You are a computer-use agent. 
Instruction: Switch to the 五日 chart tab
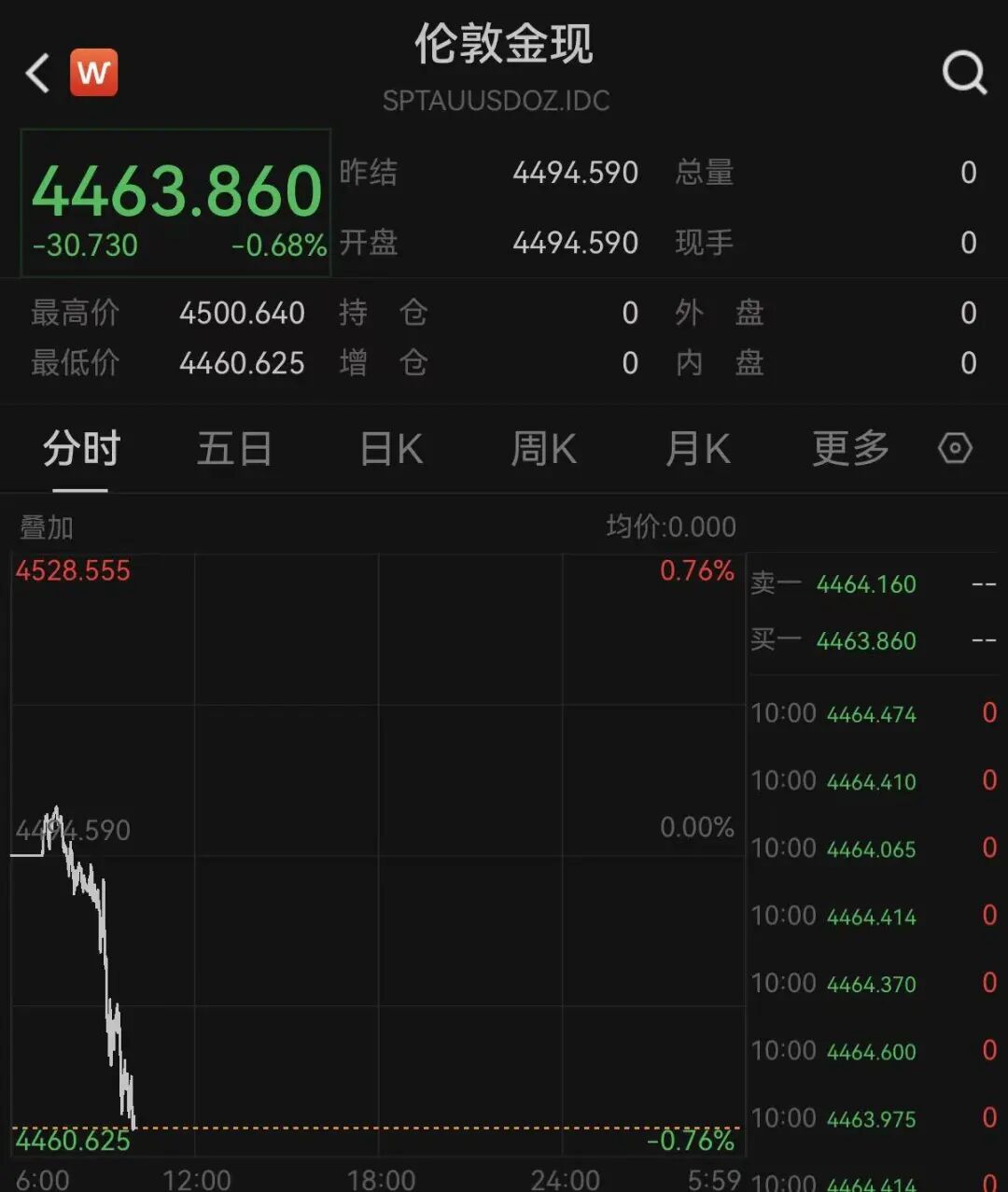(x=234, y=449)
